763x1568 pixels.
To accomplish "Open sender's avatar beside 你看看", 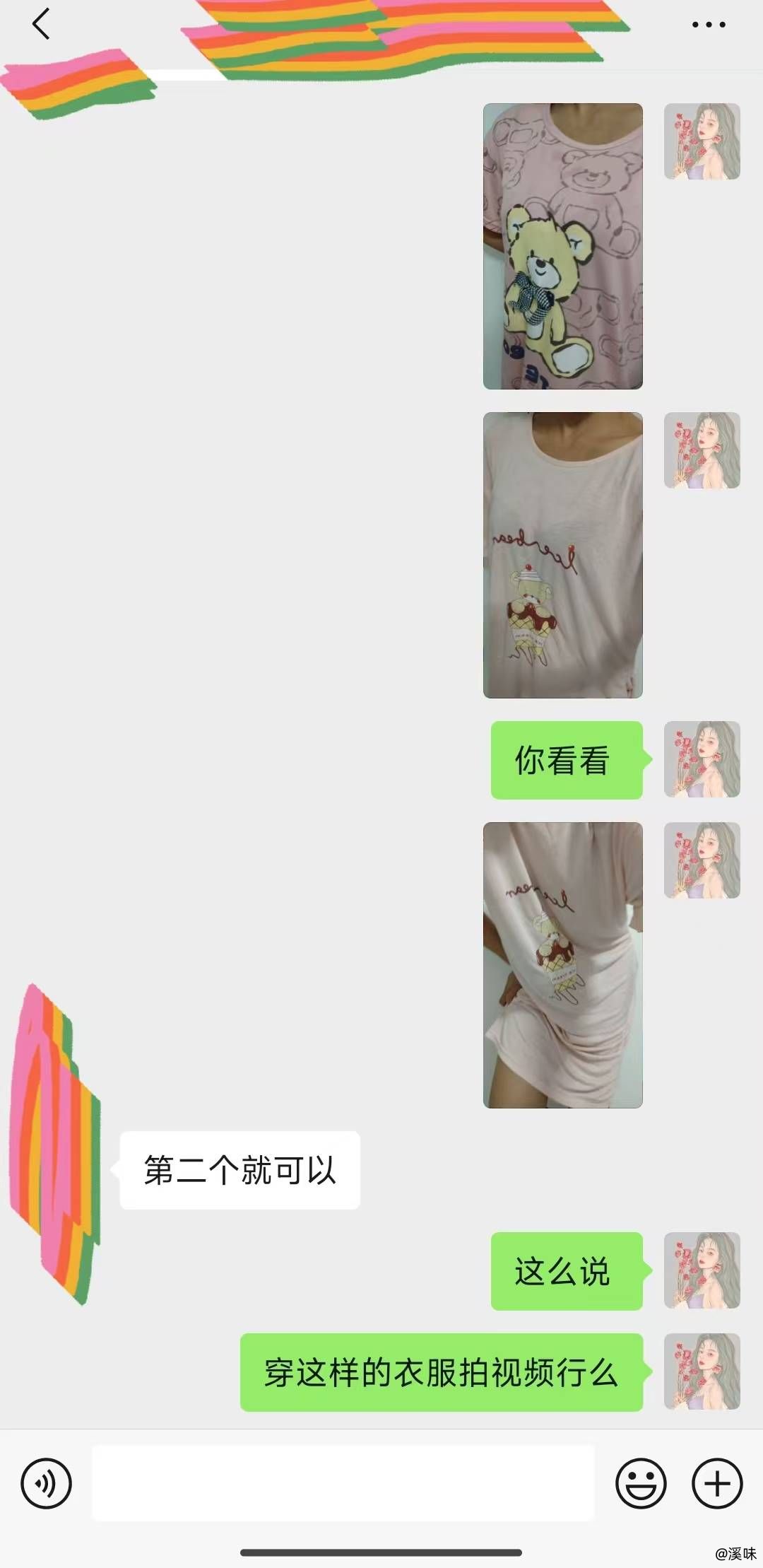I will point(702,759).
